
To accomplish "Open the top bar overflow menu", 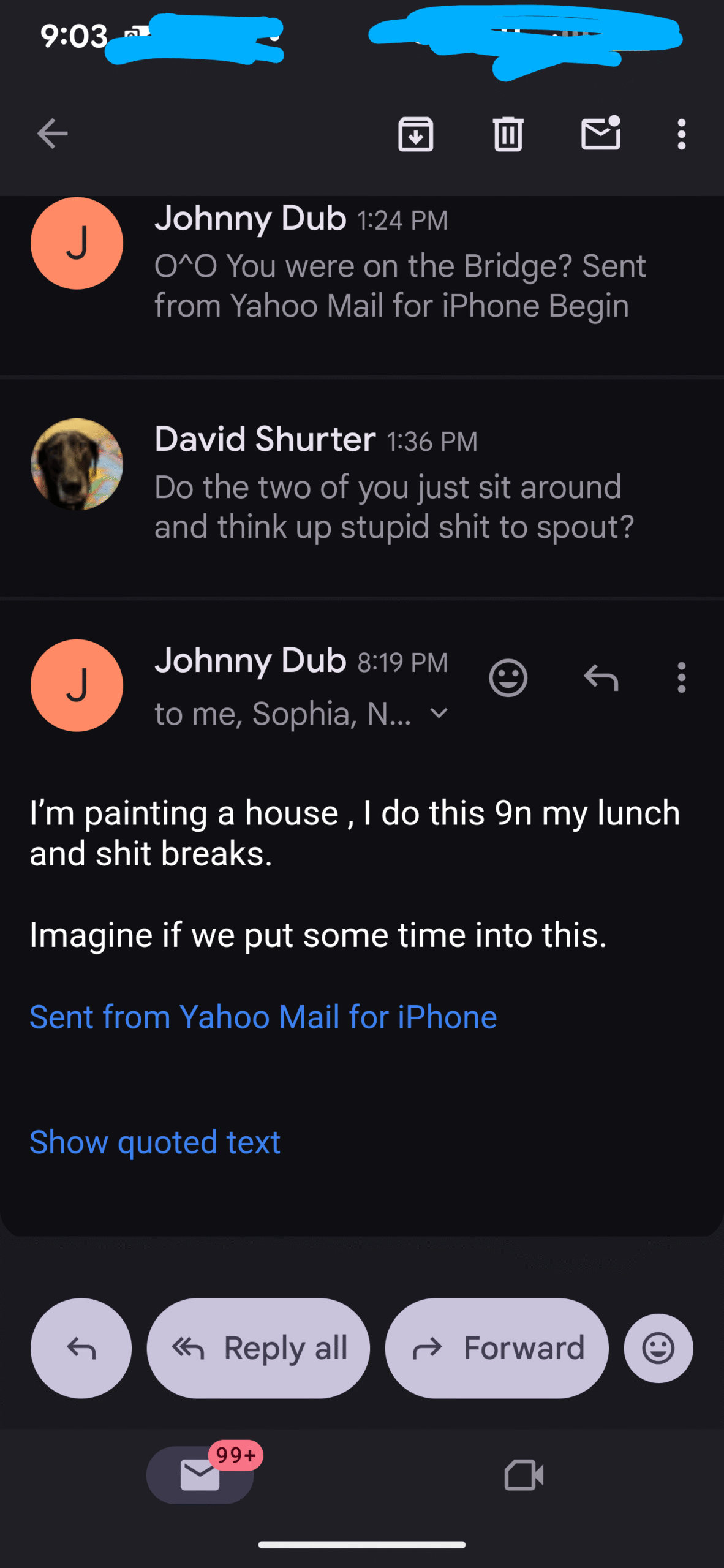I will click(681, 134).
